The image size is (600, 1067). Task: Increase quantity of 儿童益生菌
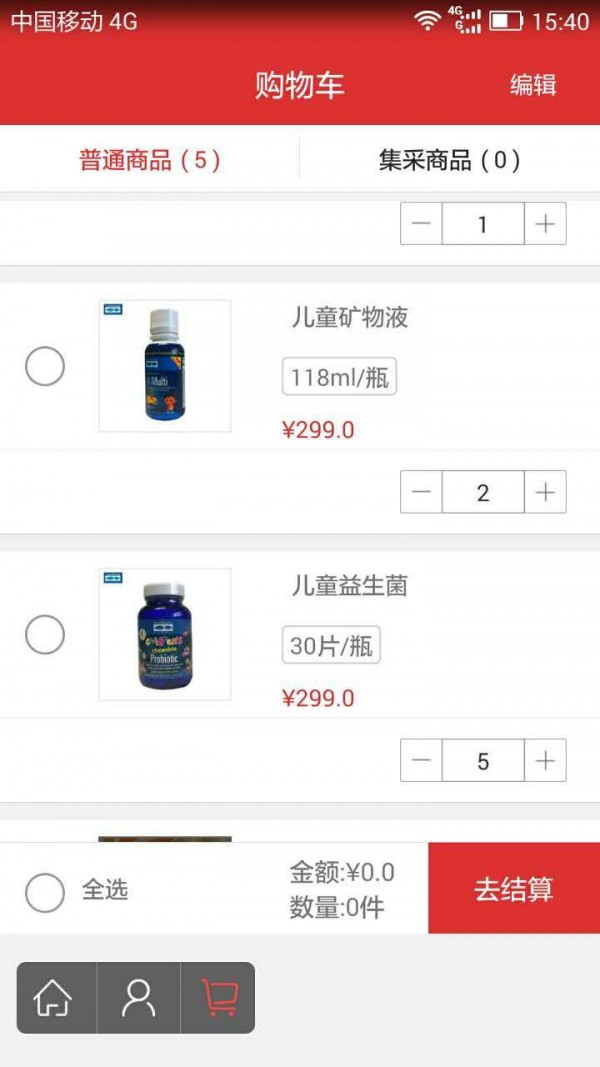coord(545,761)
